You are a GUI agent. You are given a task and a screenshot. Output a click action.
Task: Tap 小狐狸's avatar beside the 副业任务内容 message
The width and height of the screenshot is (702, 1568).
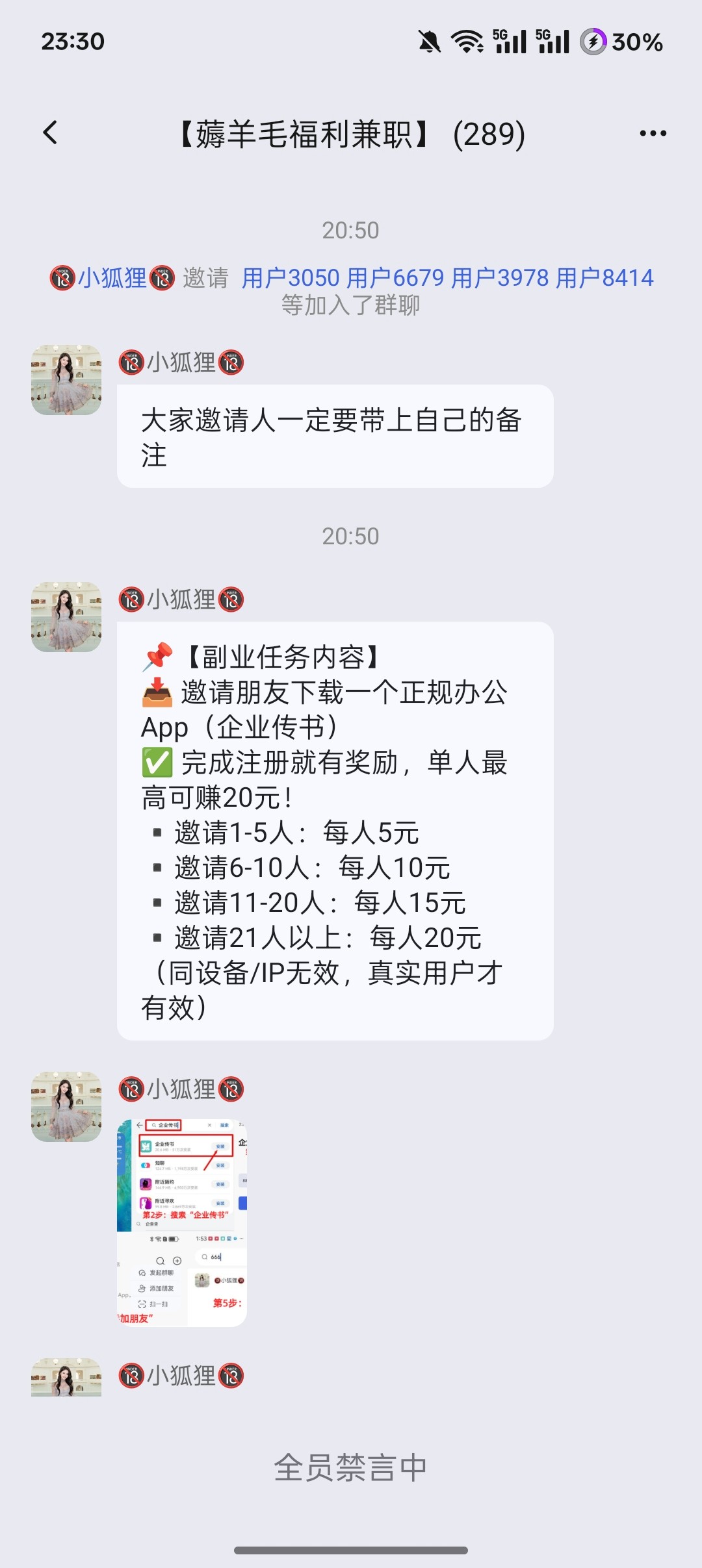click(x=66, y=617)
